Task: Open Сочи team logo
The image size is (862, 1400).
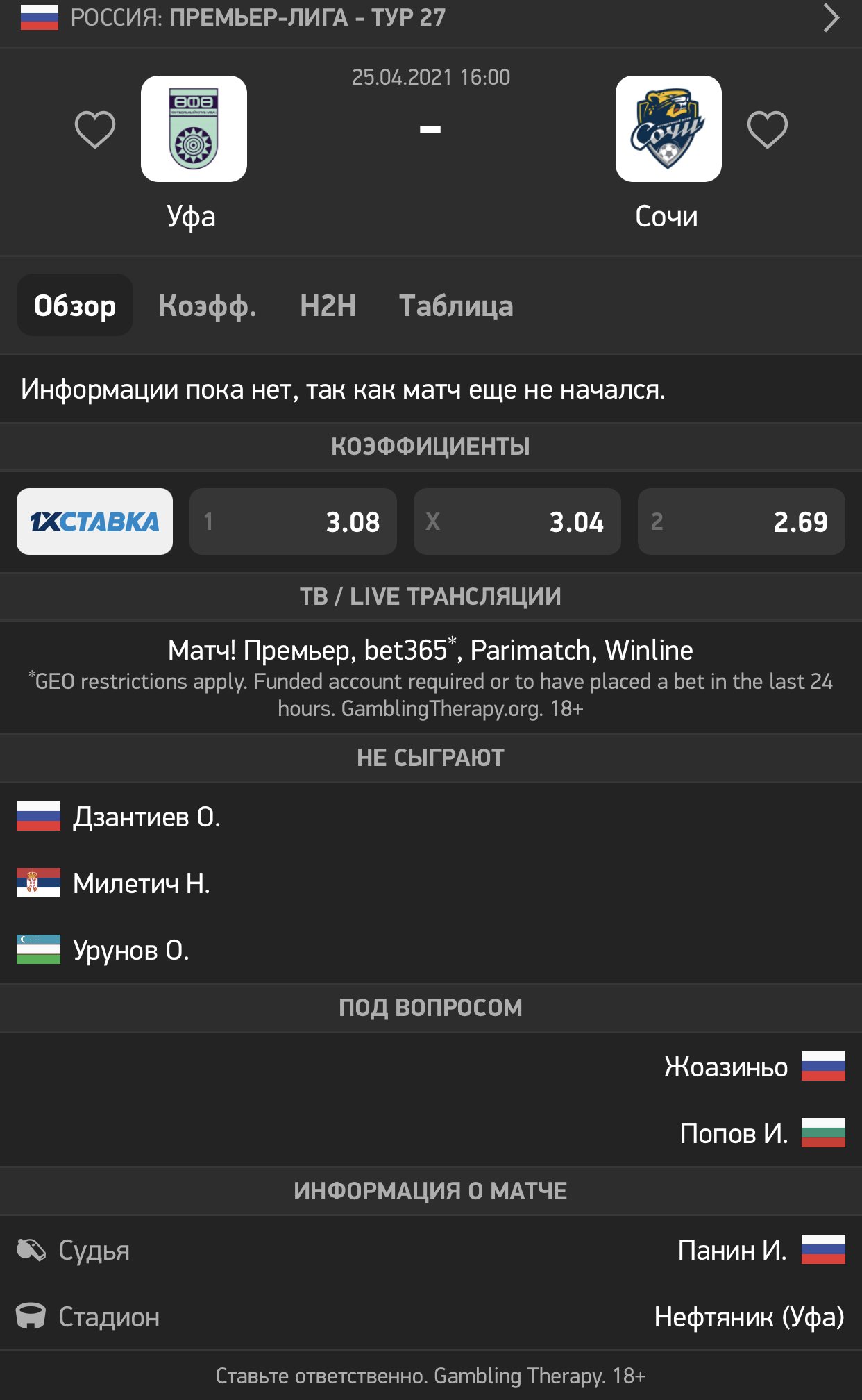Action: pyautogui.click(x=668, y=129)
